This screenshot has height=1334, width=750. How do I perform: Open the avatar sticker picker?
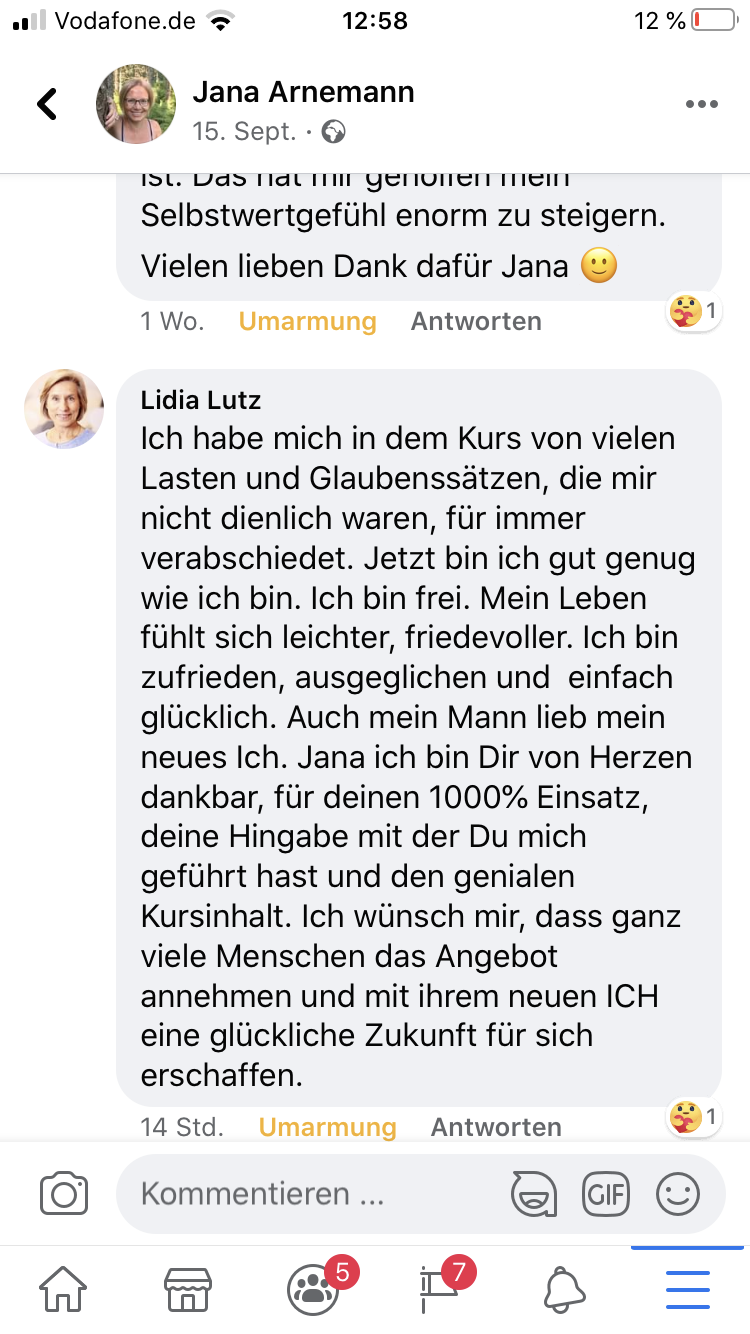(x=534, y=1194)
